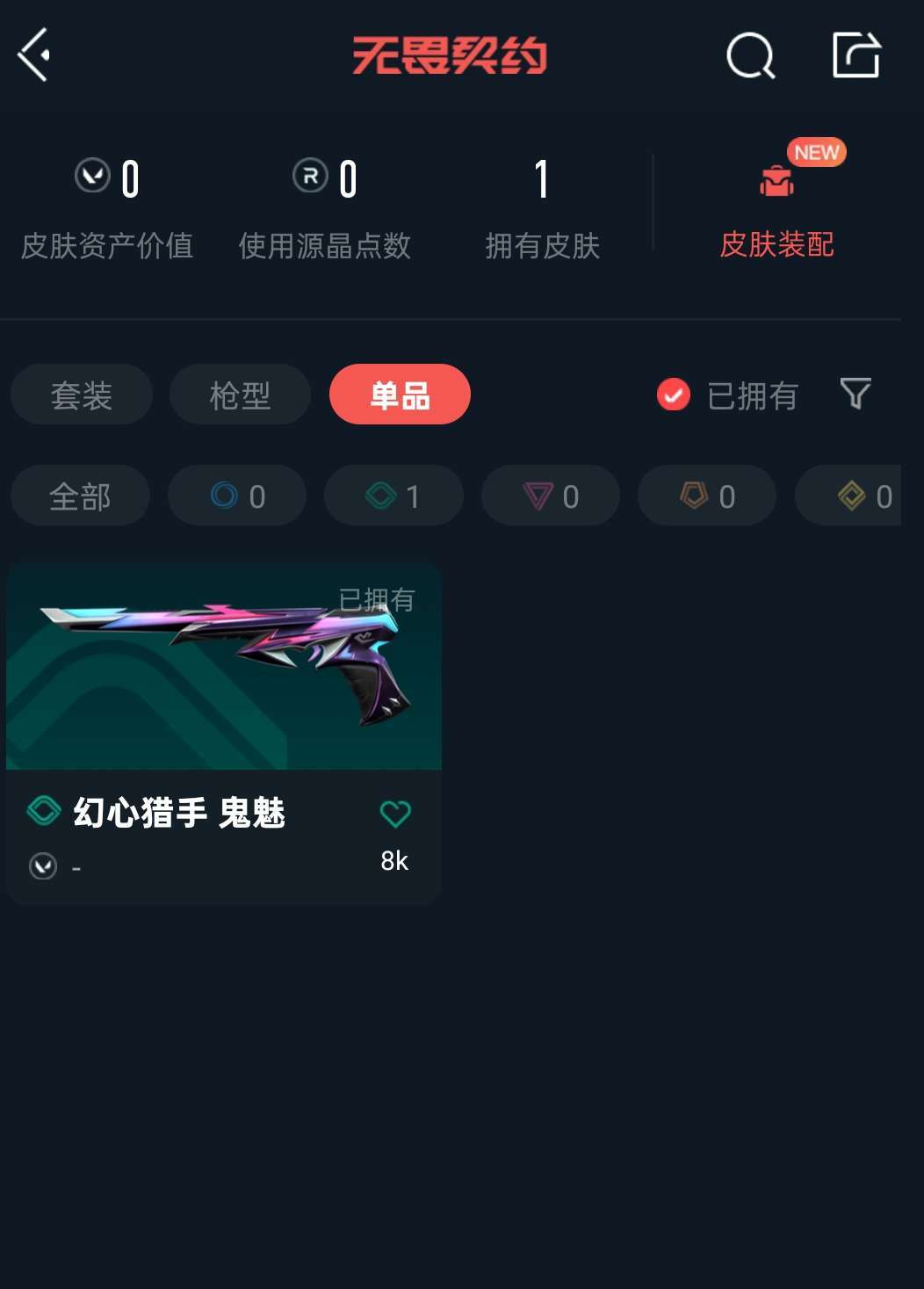This screenshot has height=1289, width=924.
Task: Switch to the 枪型 tab
Action: 240,395
